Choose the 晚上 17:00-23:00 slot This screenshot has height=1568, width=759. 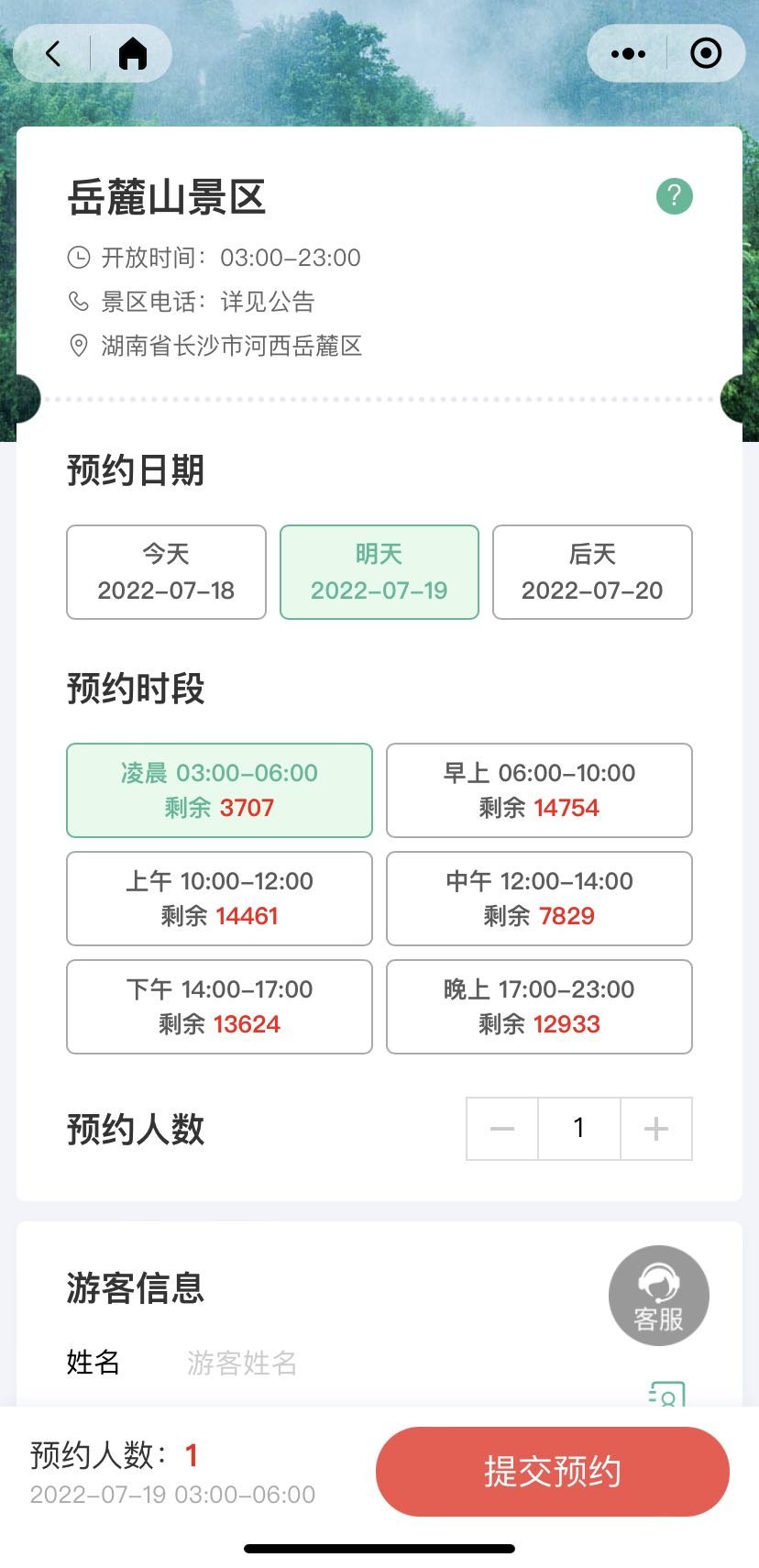point(539,1007)
